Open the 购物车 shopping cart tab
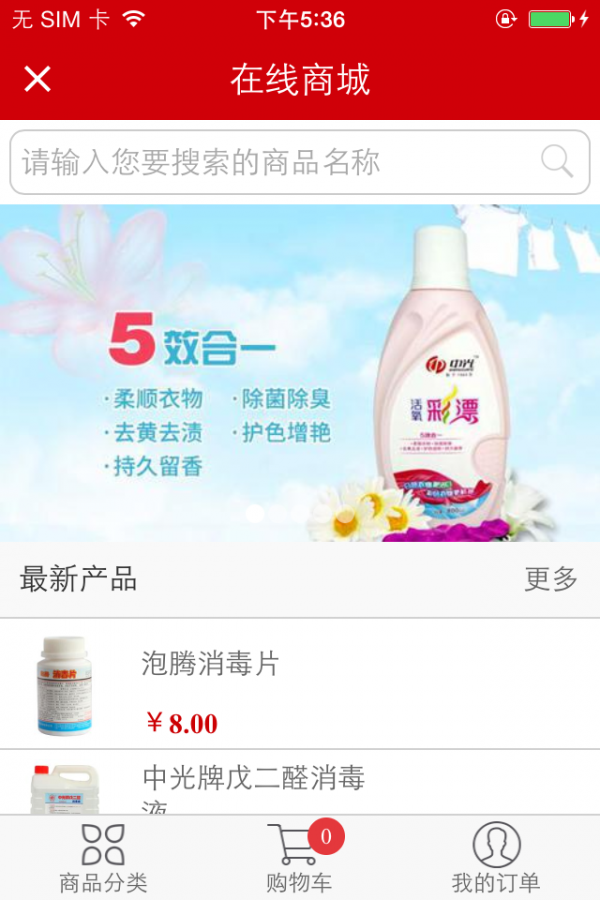The height and width of the screenshot is (900, 600). click(299, 858)
